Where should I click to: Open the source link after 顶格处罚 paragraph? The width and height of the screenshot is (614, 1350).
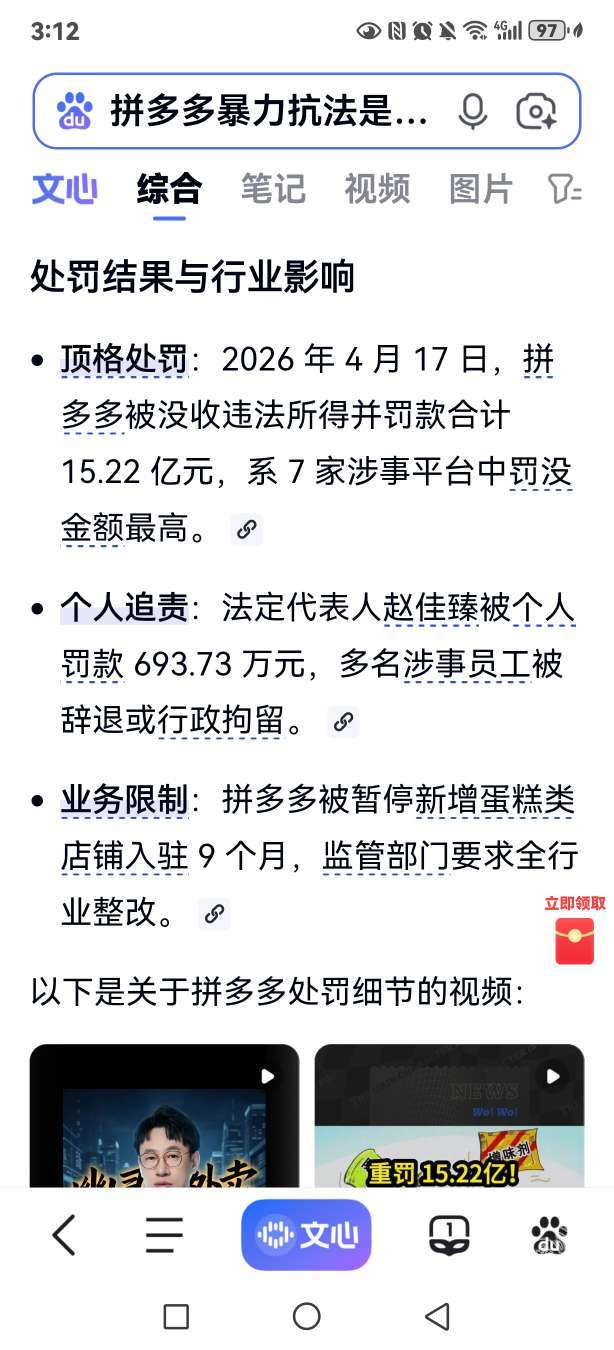(246, 531)
